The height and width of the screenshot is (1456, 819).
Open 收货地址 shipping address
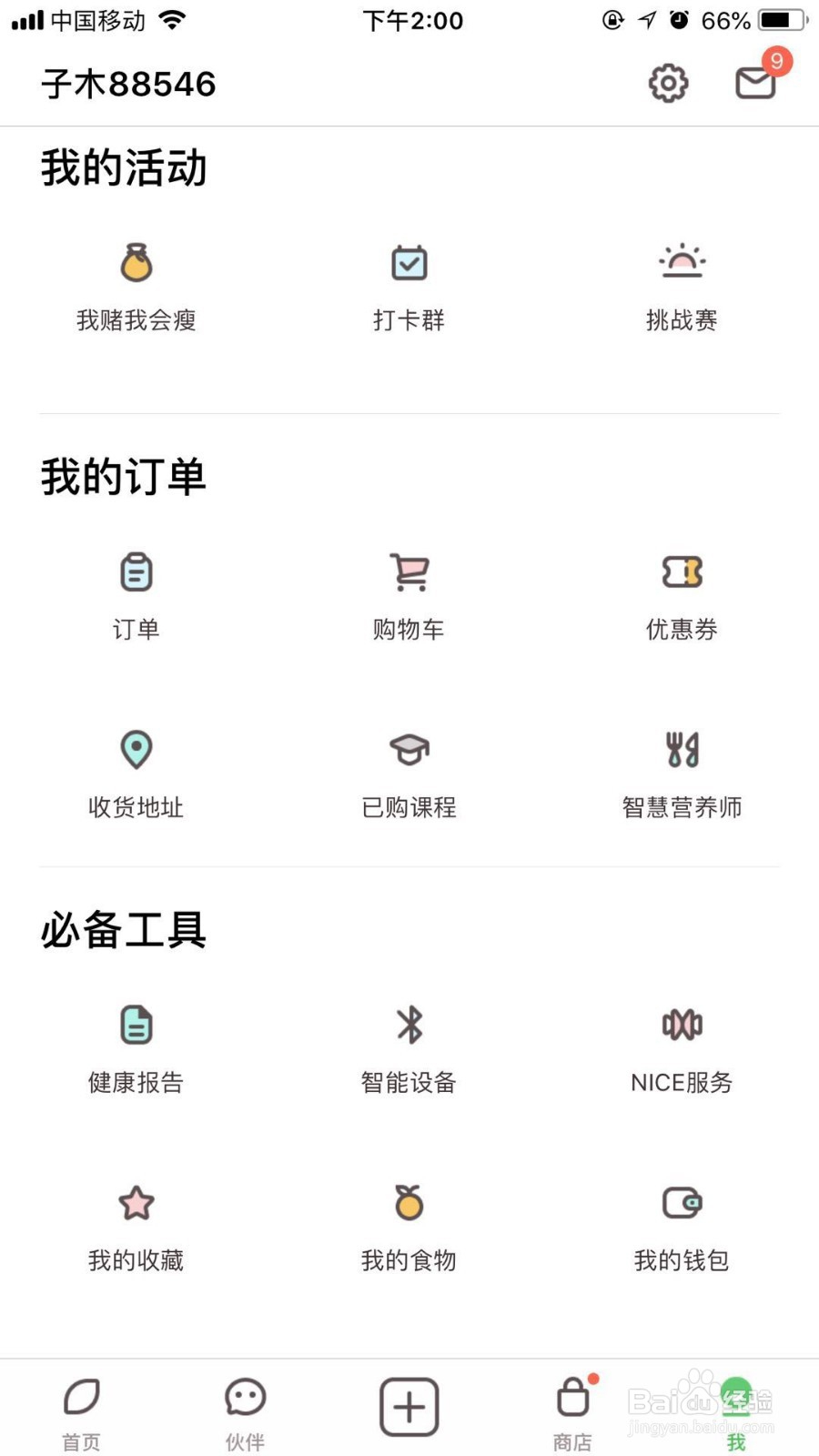[136, 769]
